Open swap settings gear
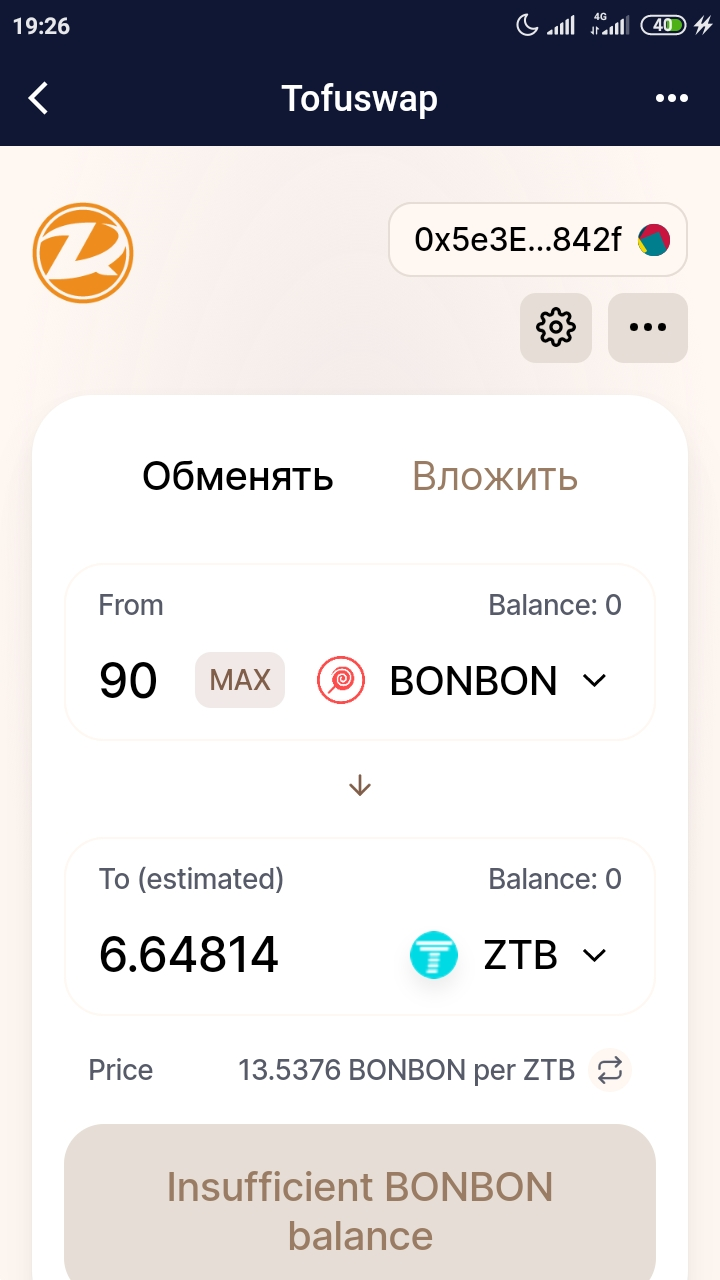This screenshot has height=1280, width=720. tap(556, 327)
